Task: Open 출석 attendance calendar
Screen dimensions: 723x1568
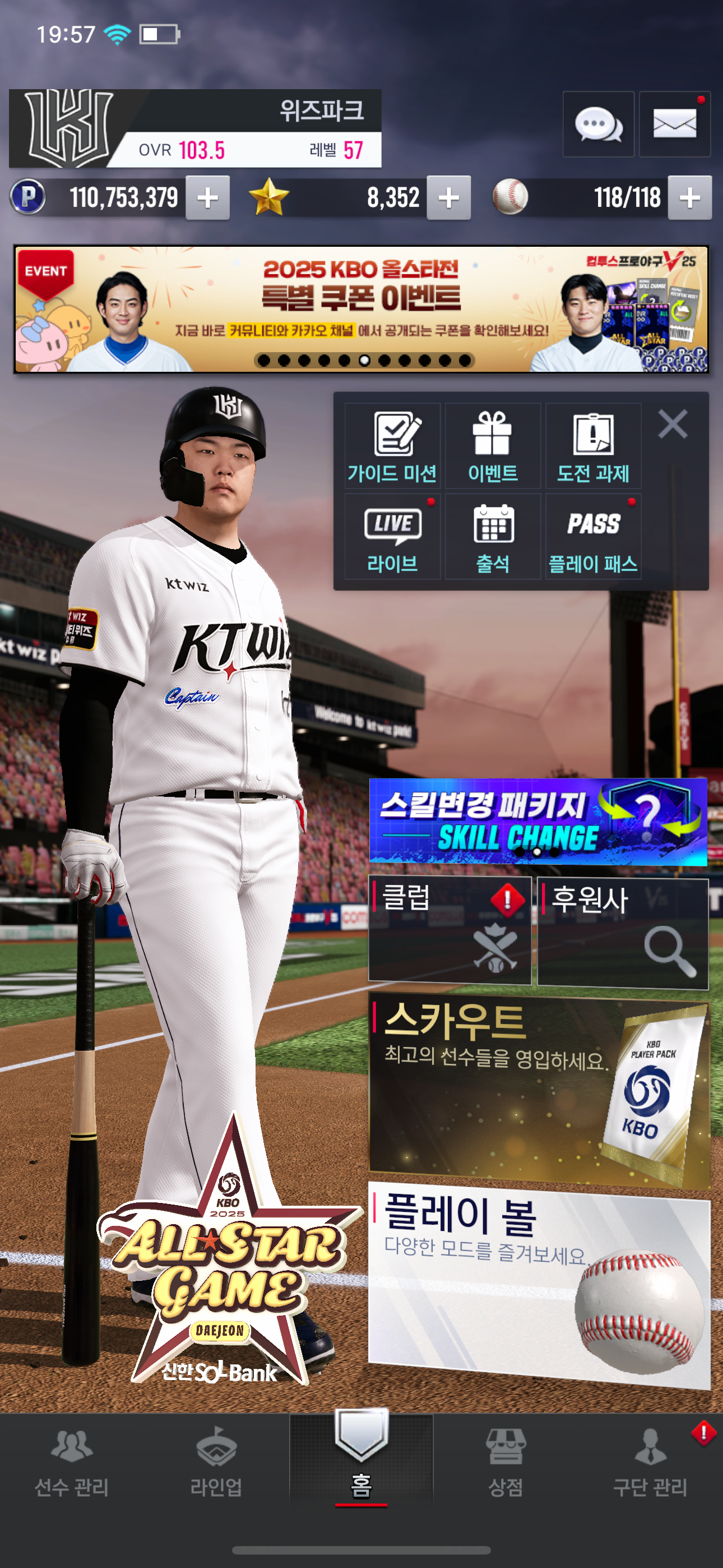Action: [492, 536]
